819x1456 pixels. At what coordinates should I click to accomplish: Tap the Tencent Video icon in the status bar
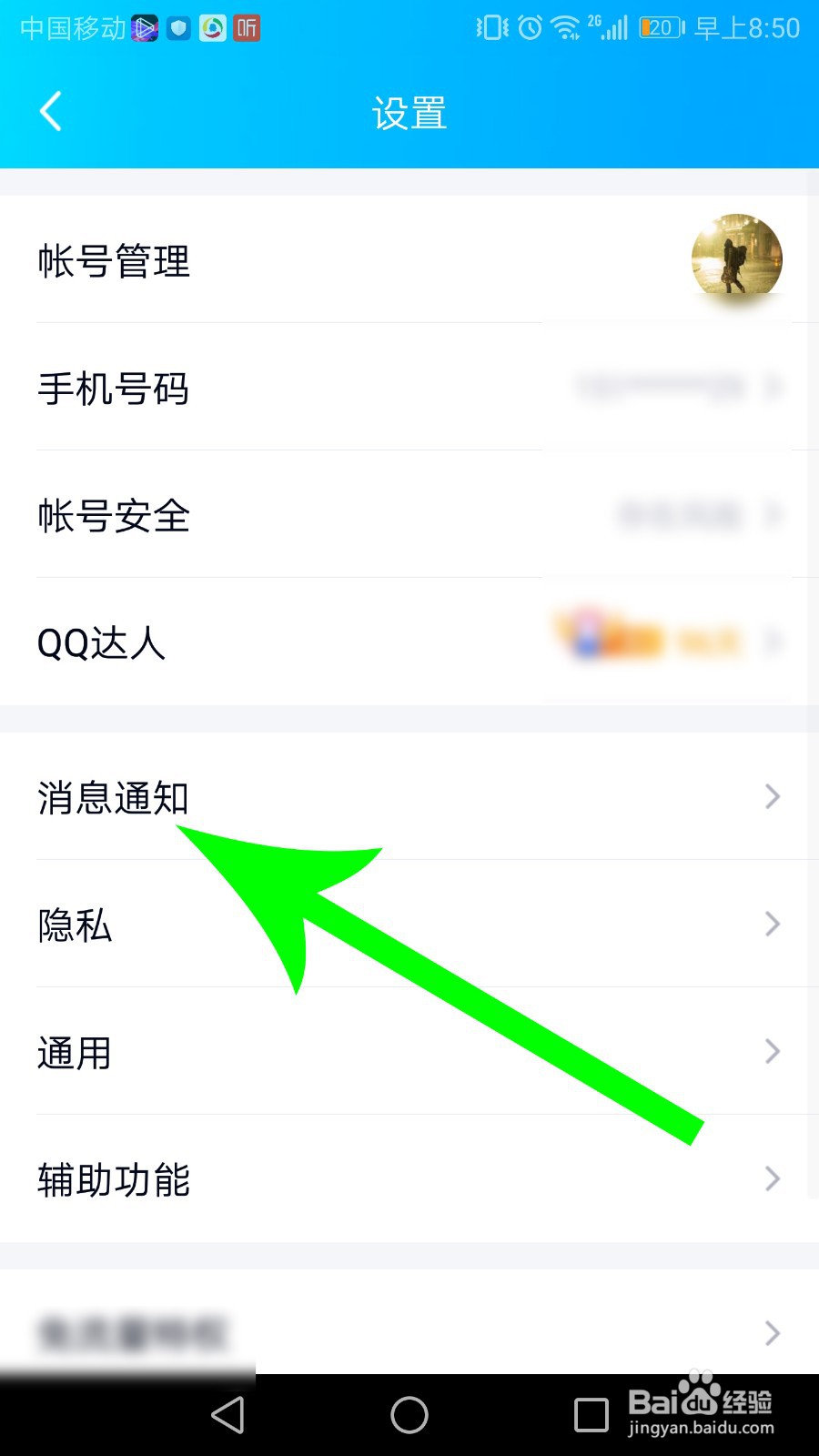pos(146,28)
